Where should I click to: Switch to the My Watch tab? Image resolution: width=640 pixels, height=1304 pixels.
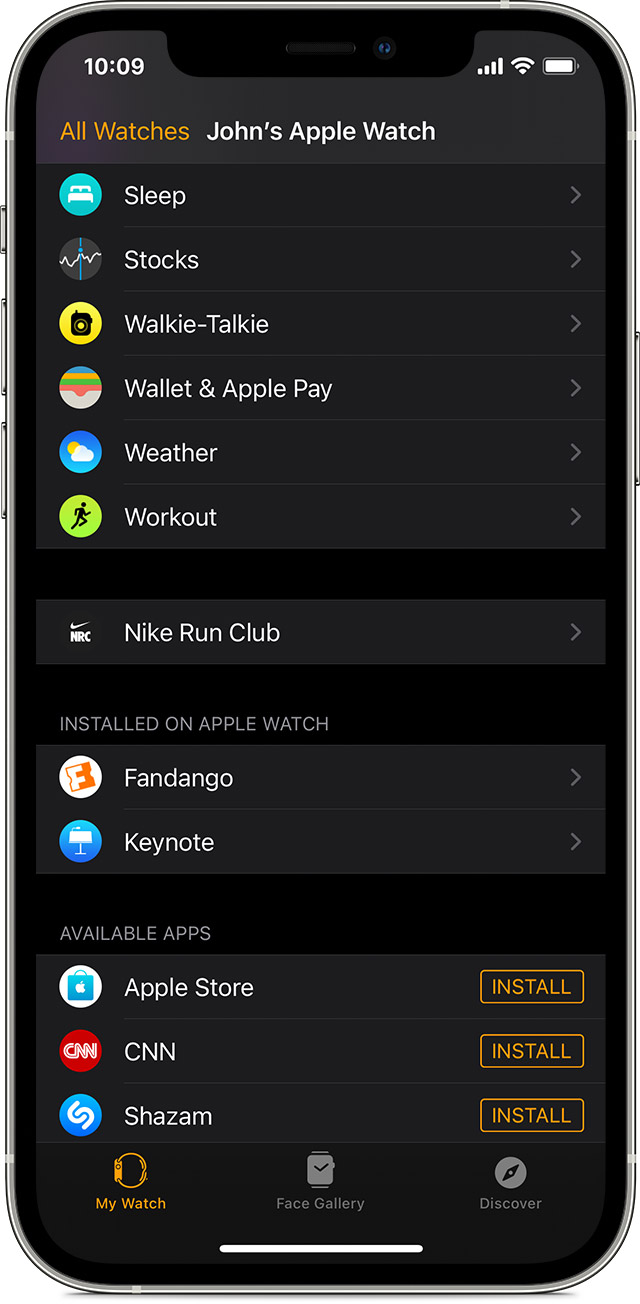(130, 1182)
